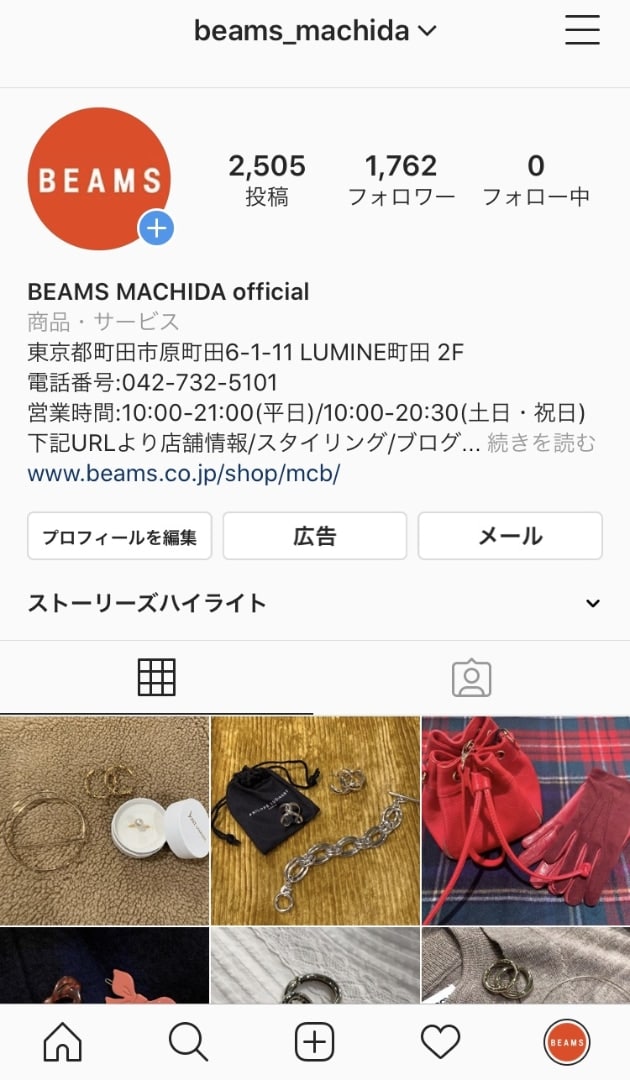630x1080 pixels.
Task: Open the activity heart tab
Action: click(x=440, y=1043)
